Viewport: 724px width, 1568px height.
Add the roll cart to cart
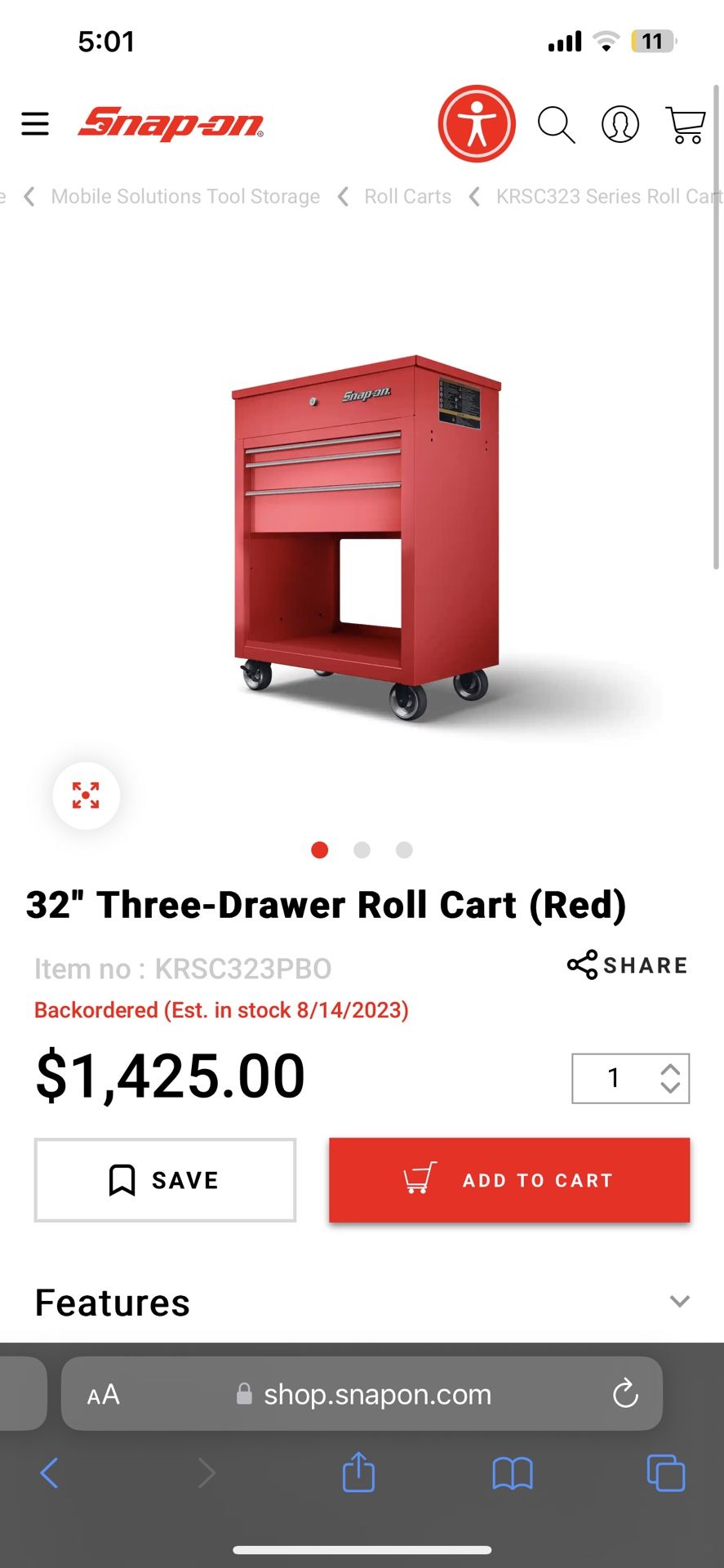[509, 1178]
